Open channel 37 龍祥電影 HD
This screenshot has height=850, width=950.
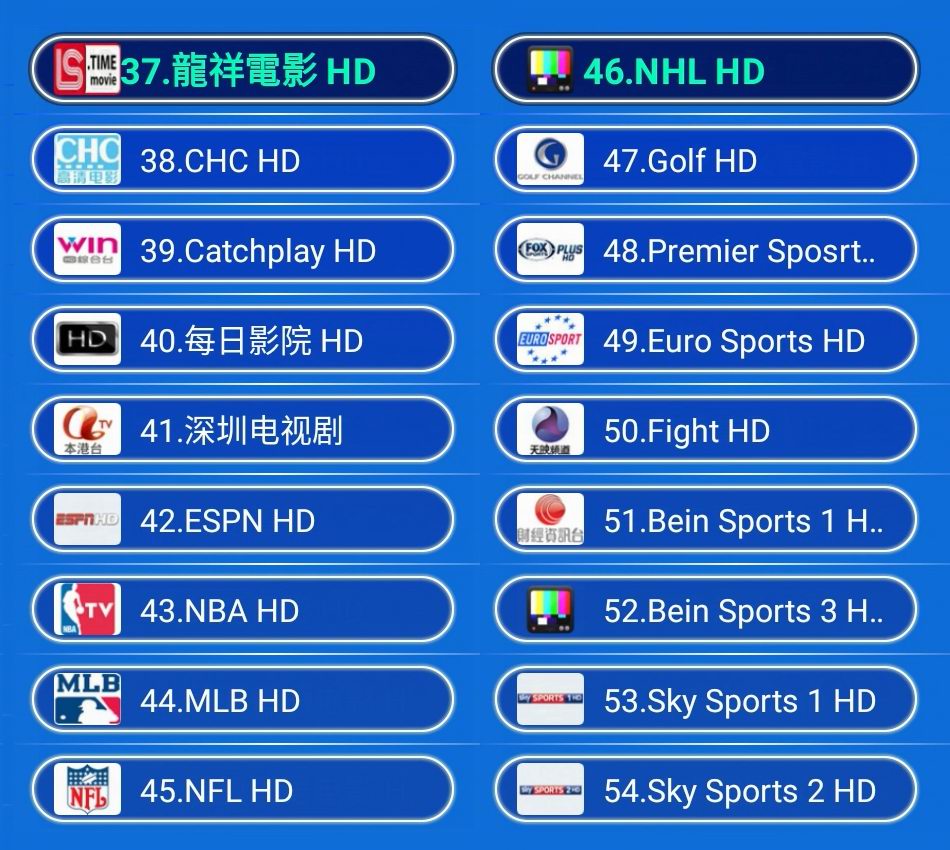click(242, 70)
